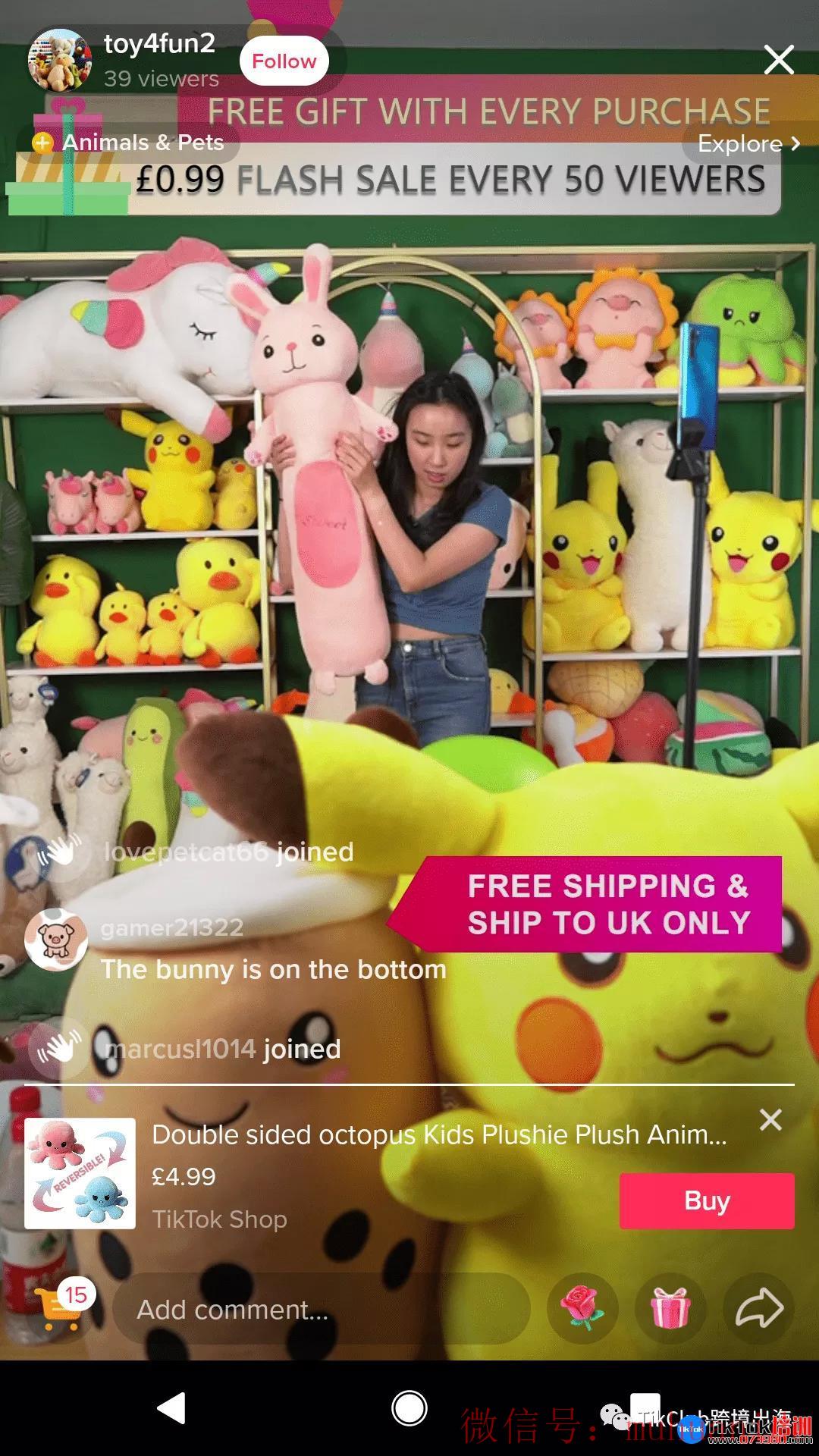Share this live stream
The image size is (819, 1456).
759,1308
